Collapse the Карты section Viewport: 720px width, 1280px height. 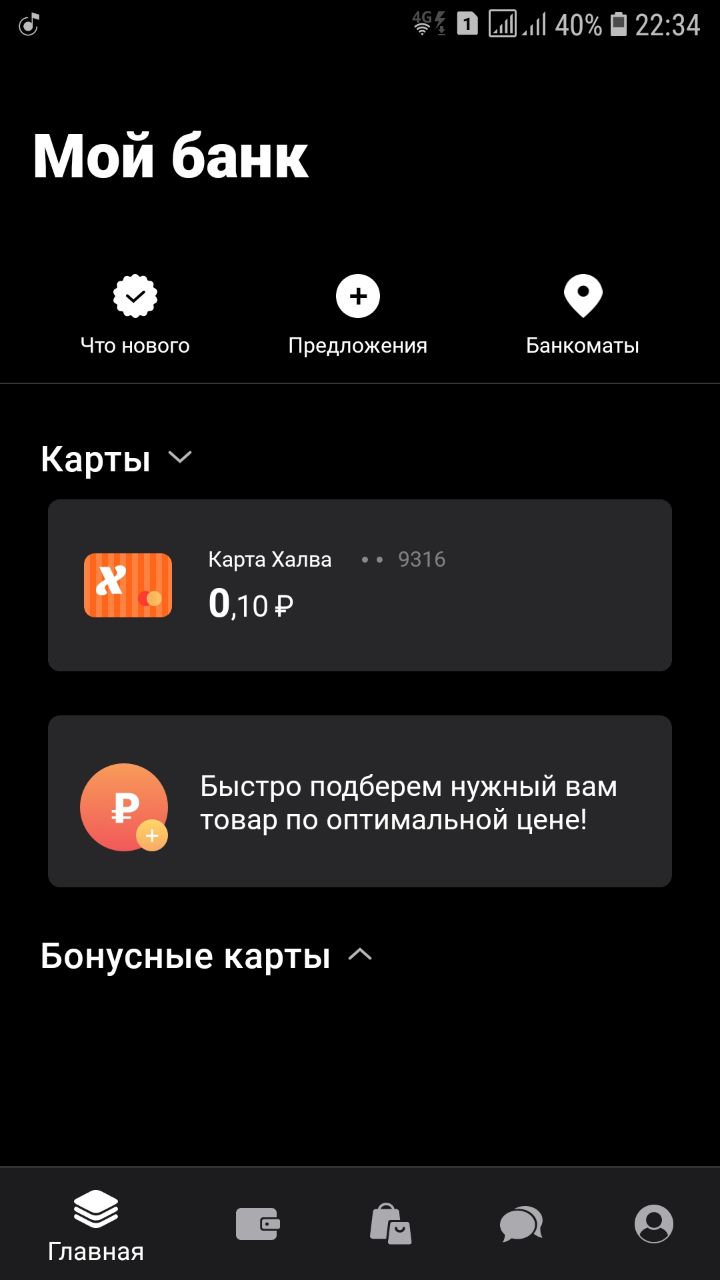click(180, 458)
